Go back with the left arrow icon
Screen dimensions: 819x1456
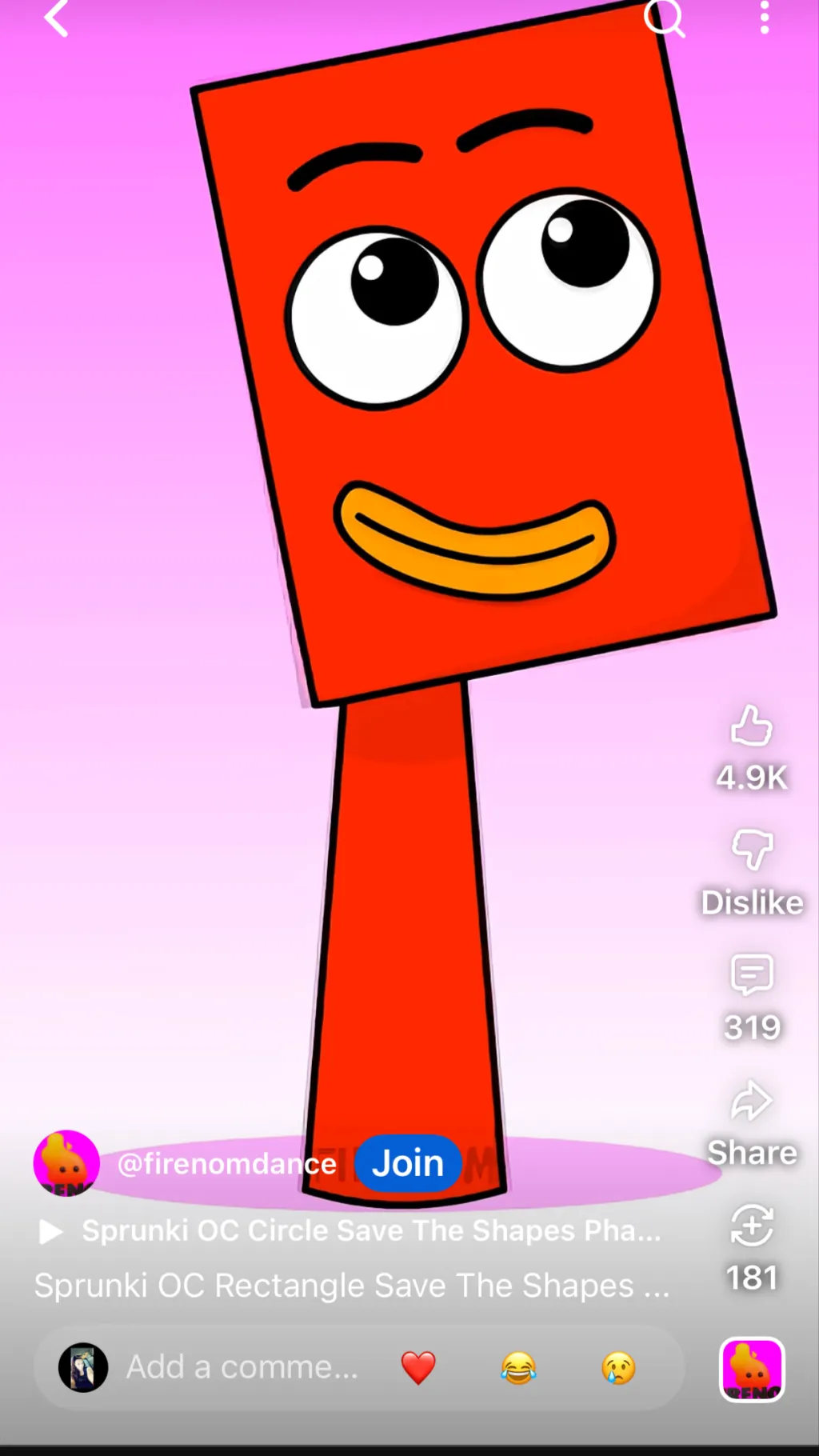pos(56,18)
